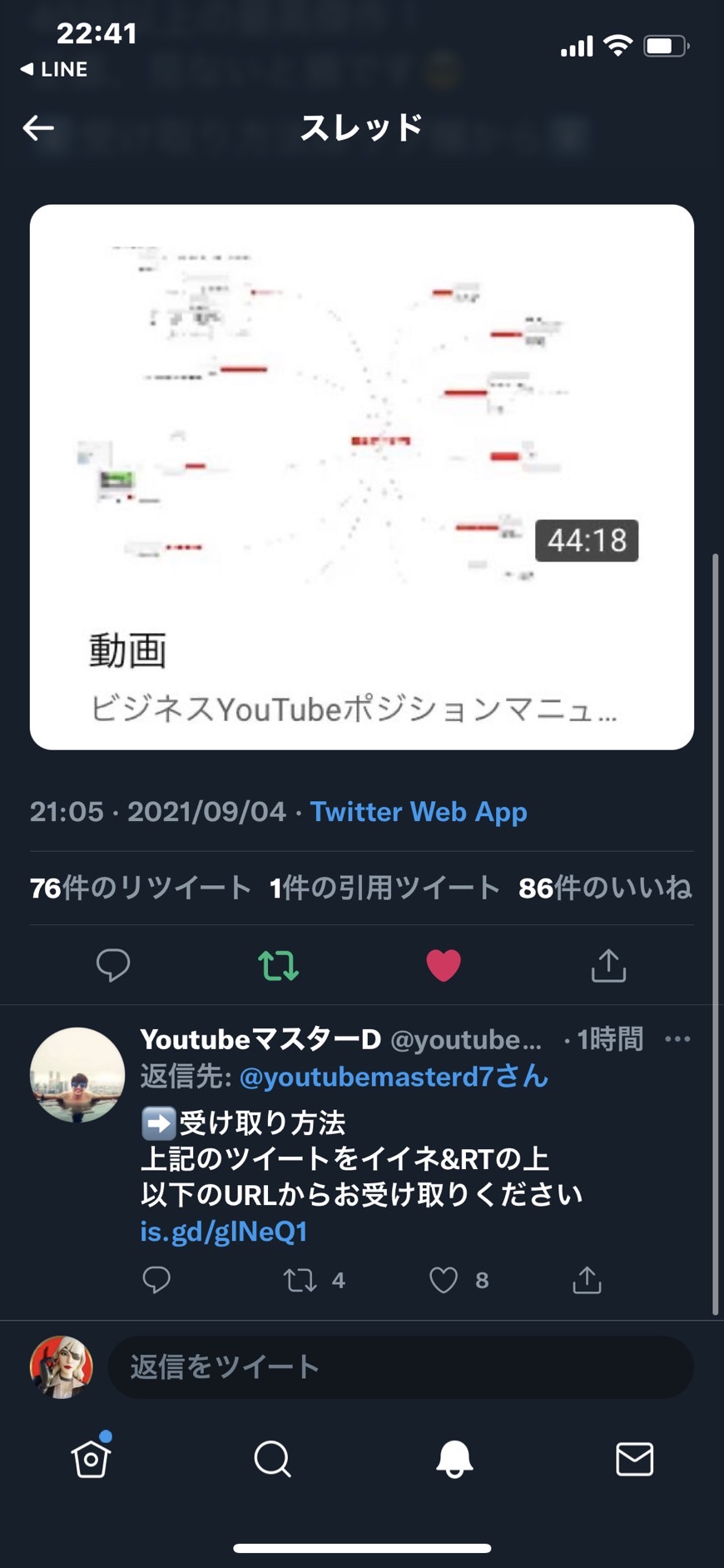Reply to the main tweet

(x=113, y=965)
